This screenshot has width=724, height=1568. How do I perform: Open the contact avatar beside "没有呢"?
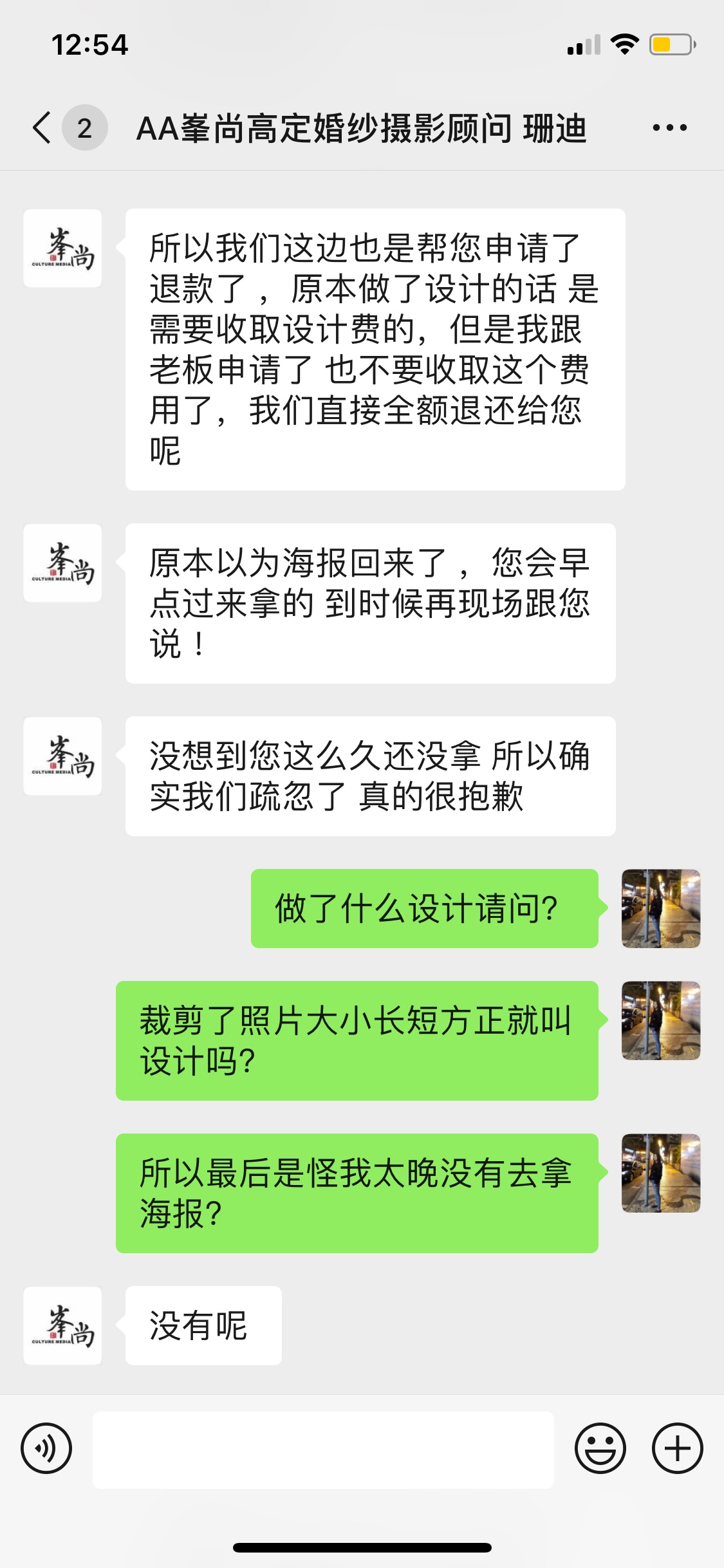click(62, 1325)
